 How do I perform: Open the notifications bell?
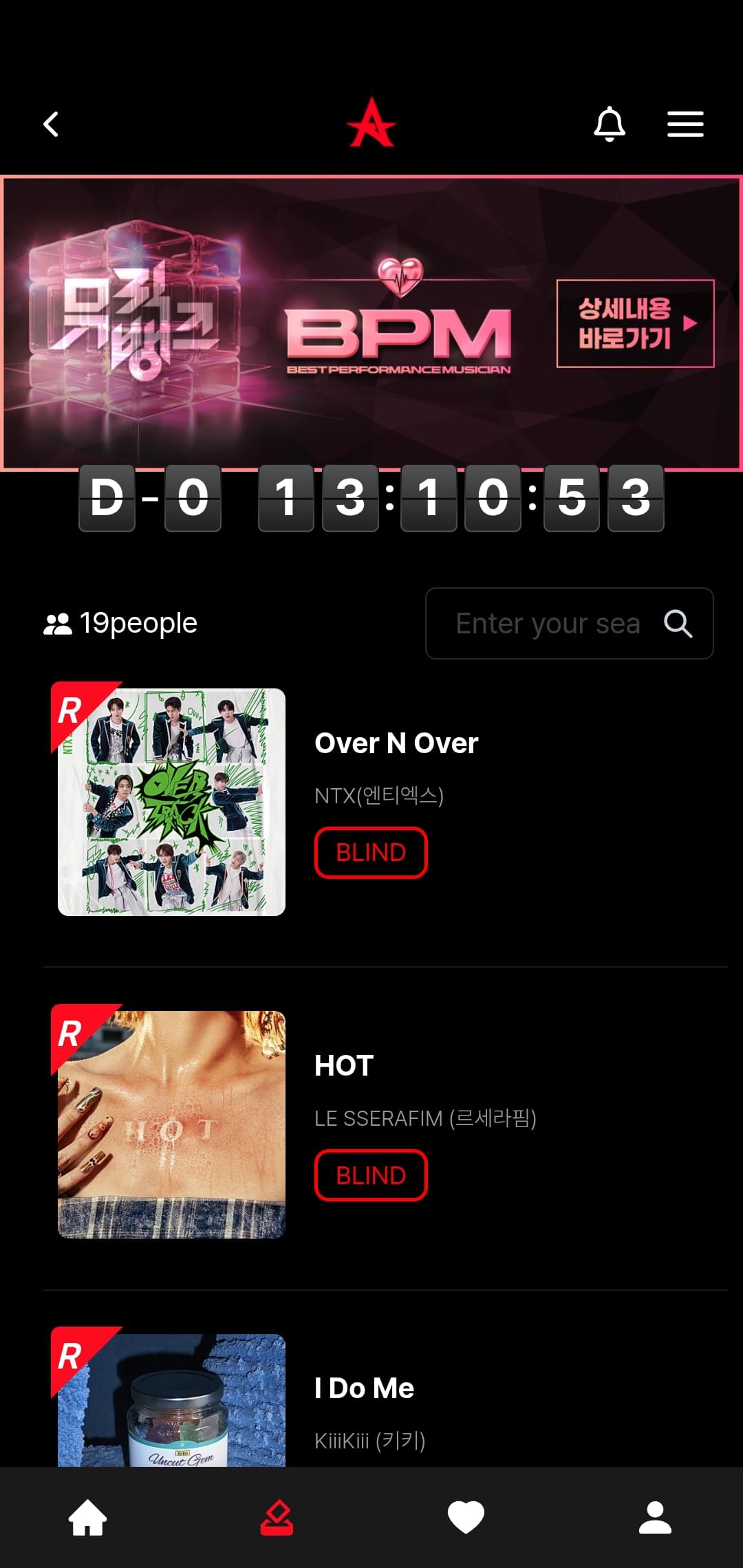[x=610, y=124]
